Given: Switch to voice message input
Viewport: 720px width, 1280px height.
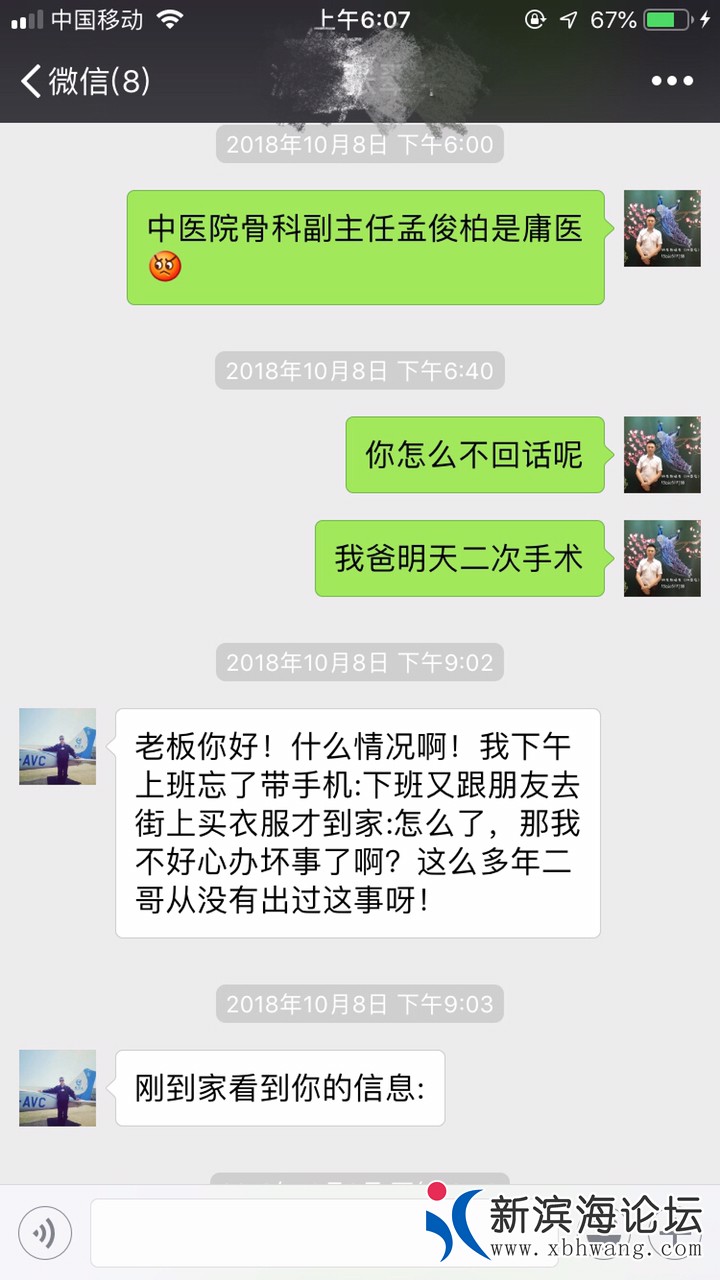Looking at the screenshot, I should tap(45, 1232).
